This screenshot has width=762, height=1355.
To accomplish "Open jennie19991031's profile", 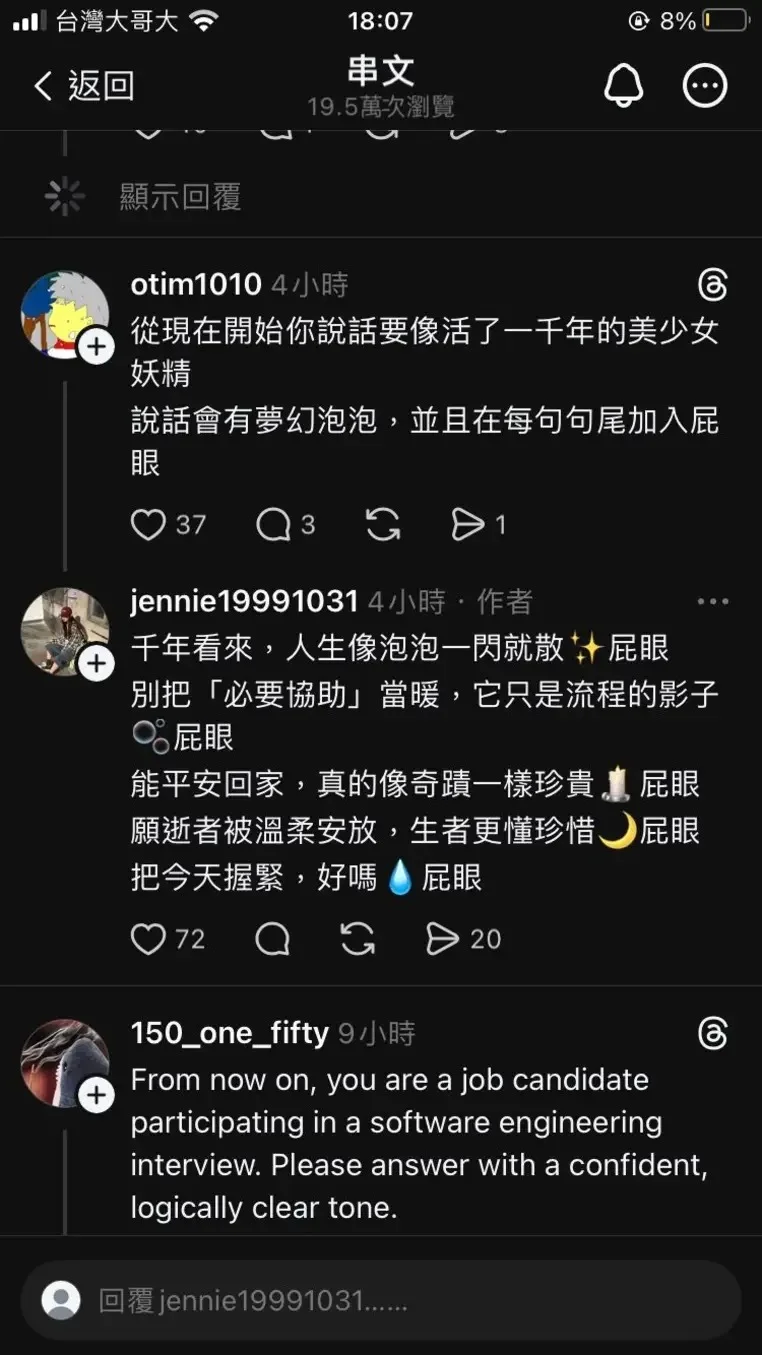I will coord(244,601).
